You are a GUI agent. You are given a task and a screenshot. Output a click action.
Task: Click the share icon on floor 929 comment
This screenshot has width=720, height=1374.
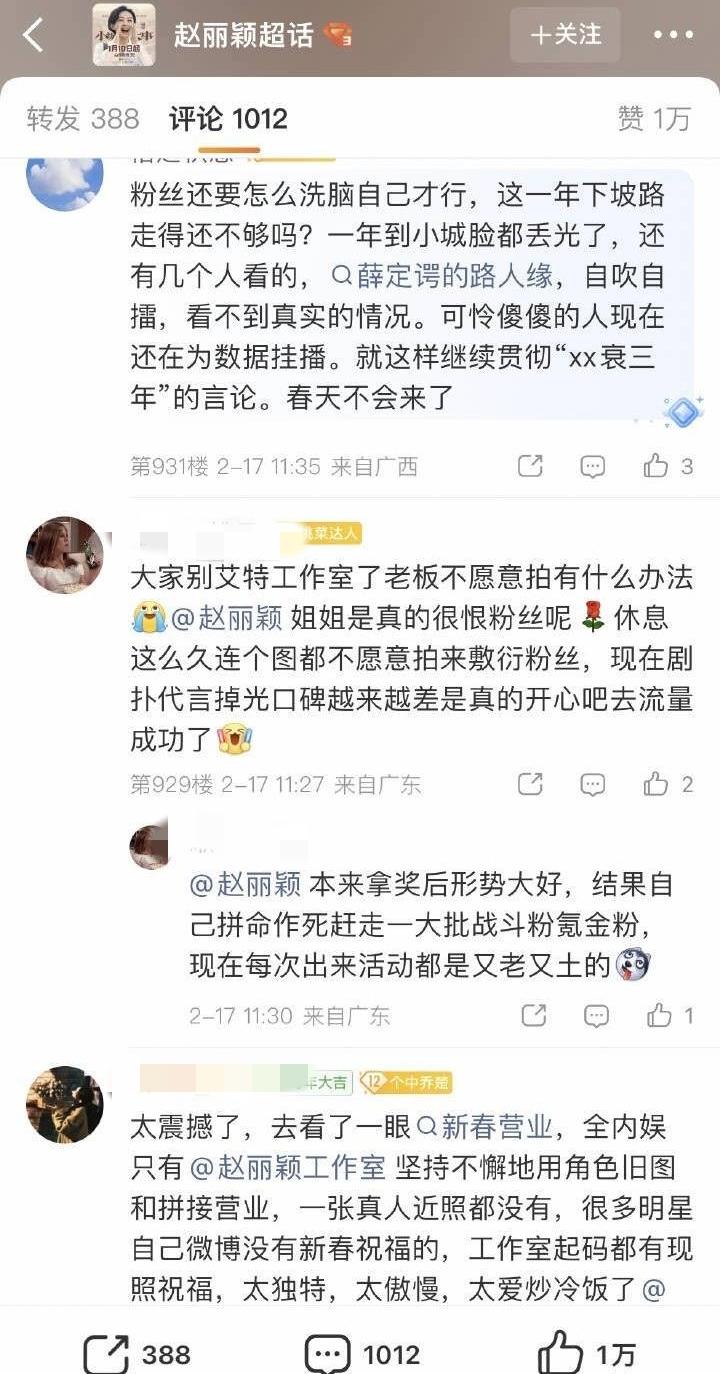[x=529, y=785]
